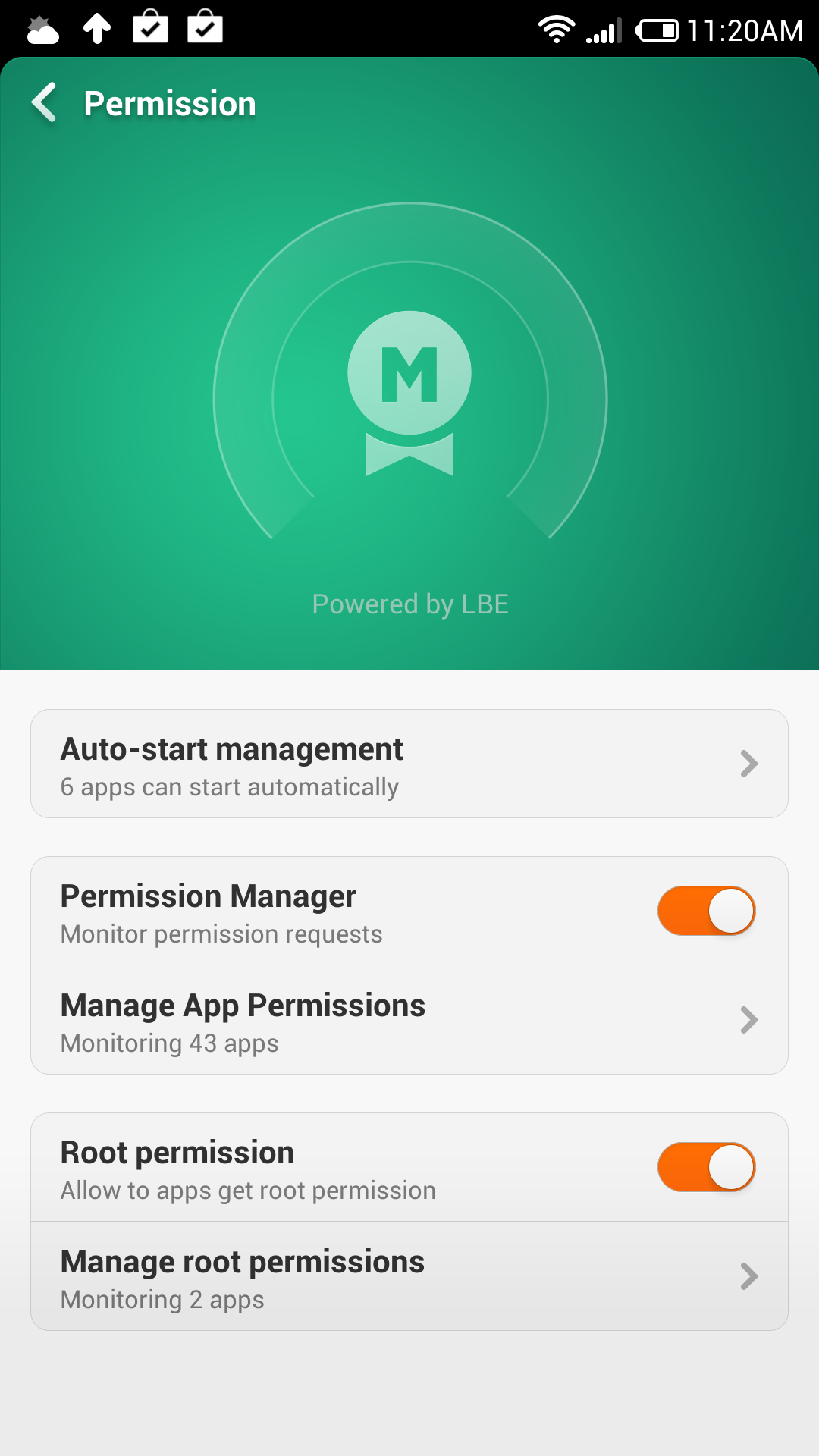Disable the Root permission switch
Image resolution: width=819 pixels, height=1456 pixels.
[x=706, y=1167]
